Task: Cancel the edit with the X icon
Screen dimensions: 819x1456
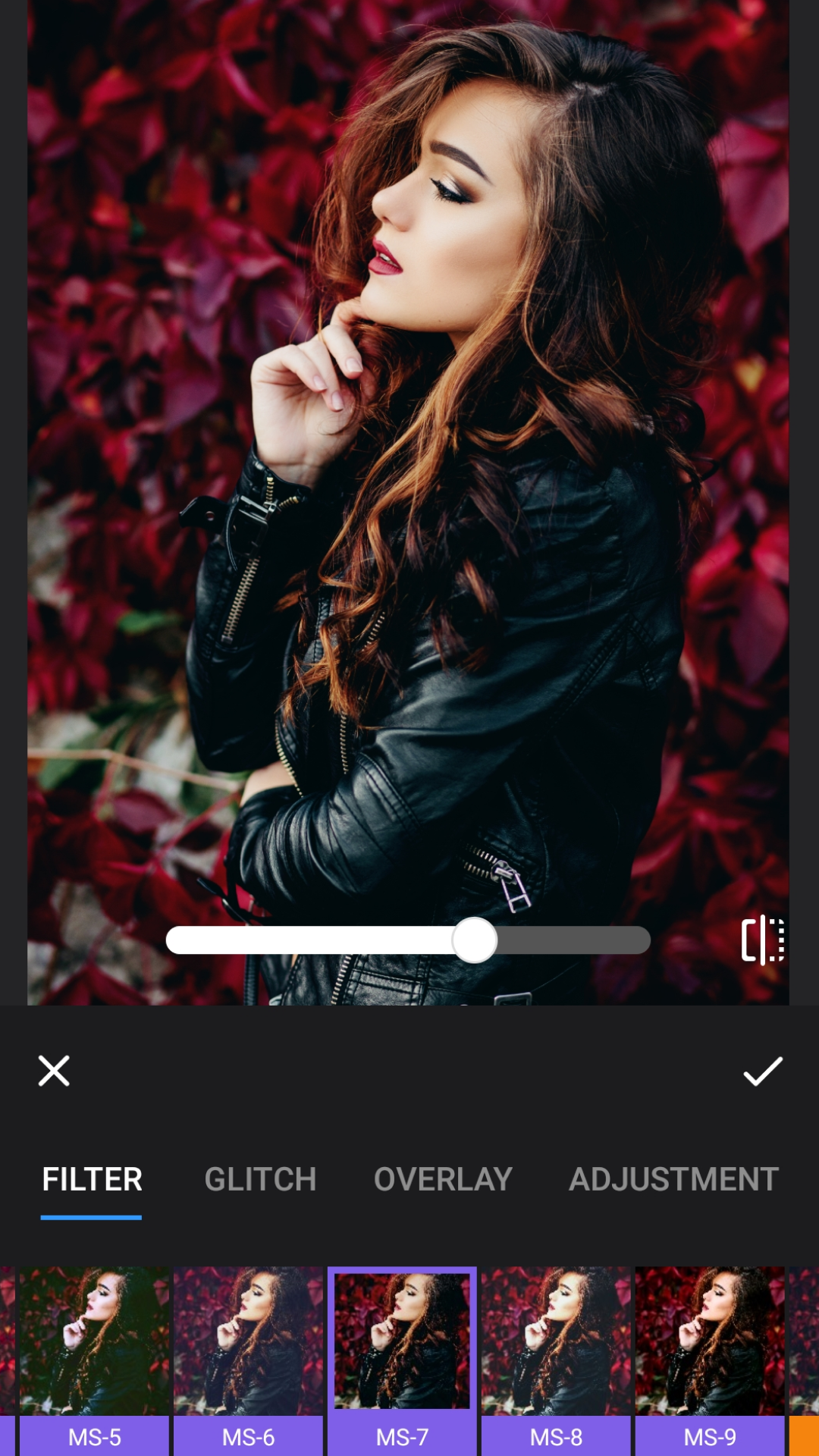Action: (x=54, y=1071)
